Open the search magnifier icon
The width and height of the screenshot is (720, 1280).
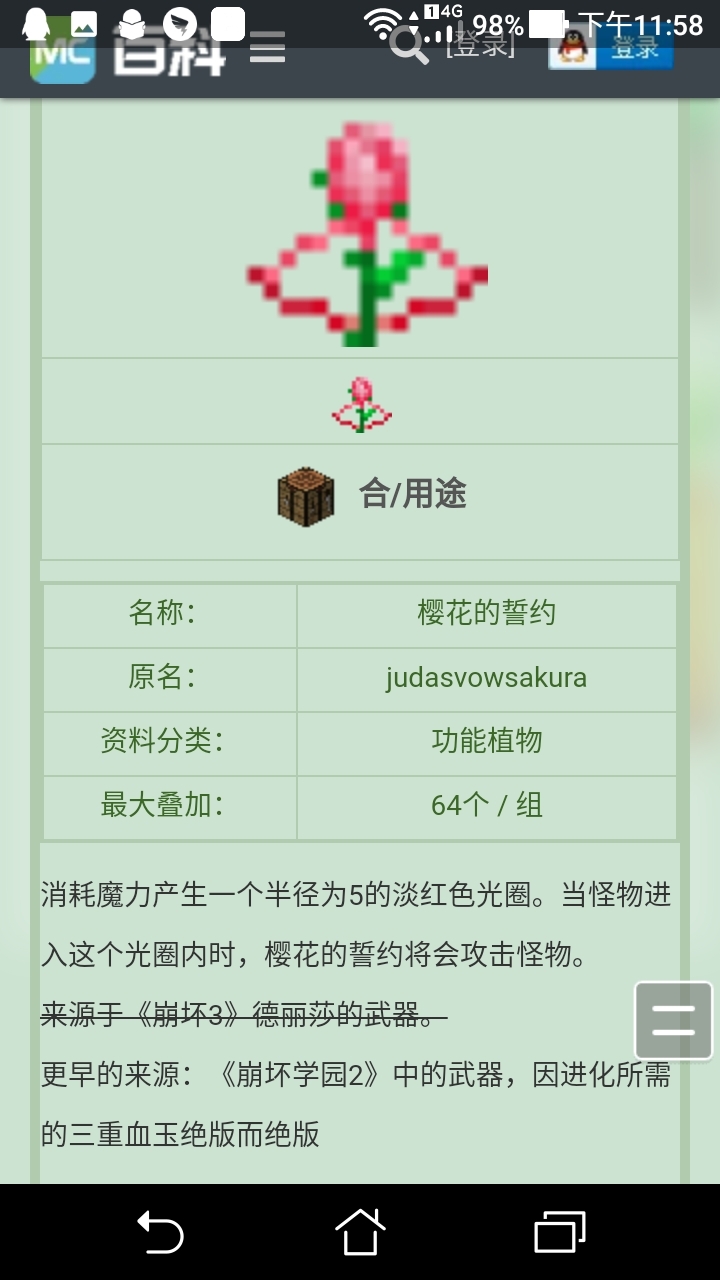(x=407, y=47)
